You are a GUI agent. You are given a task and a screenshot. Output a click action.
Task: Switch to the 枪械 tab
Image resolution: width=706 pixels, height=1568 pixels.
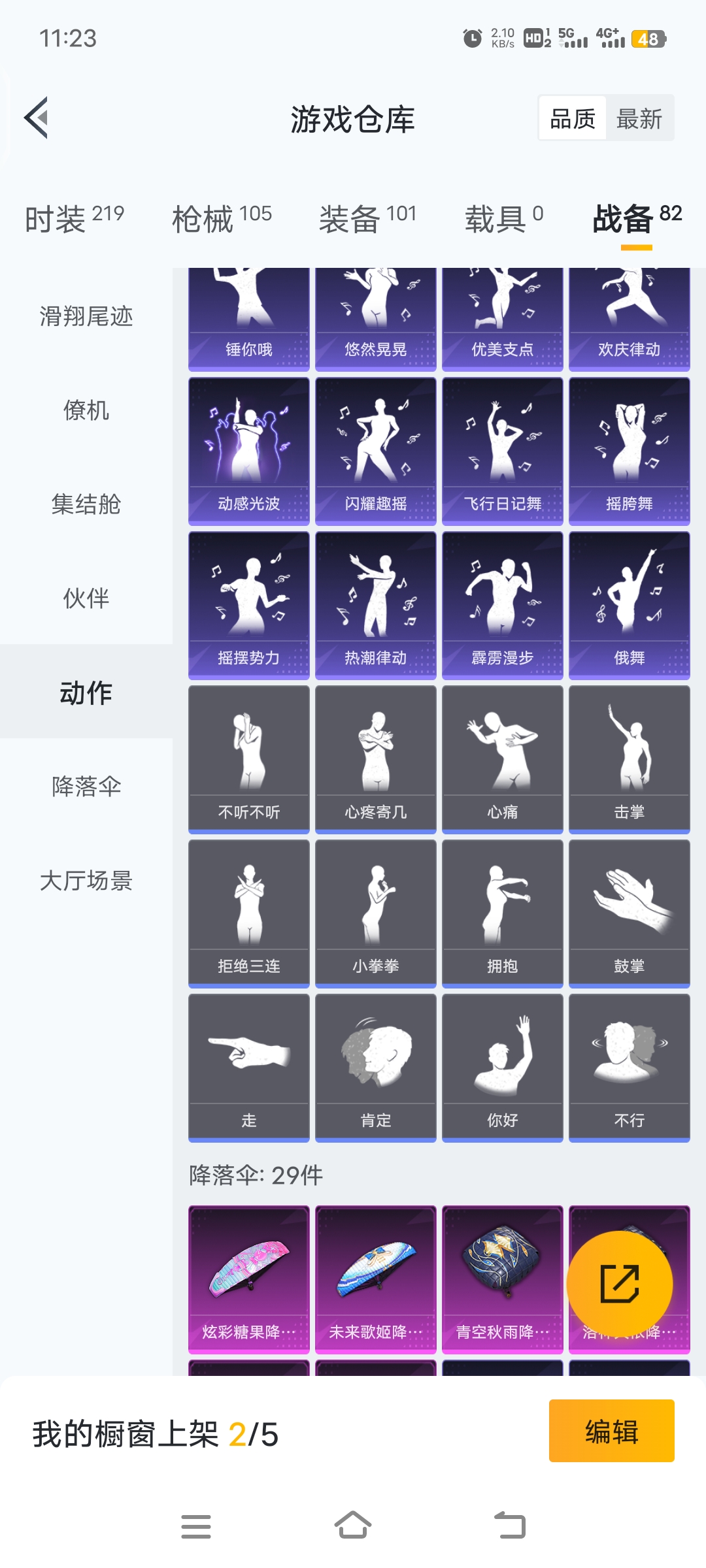click(x=222, y=219)
